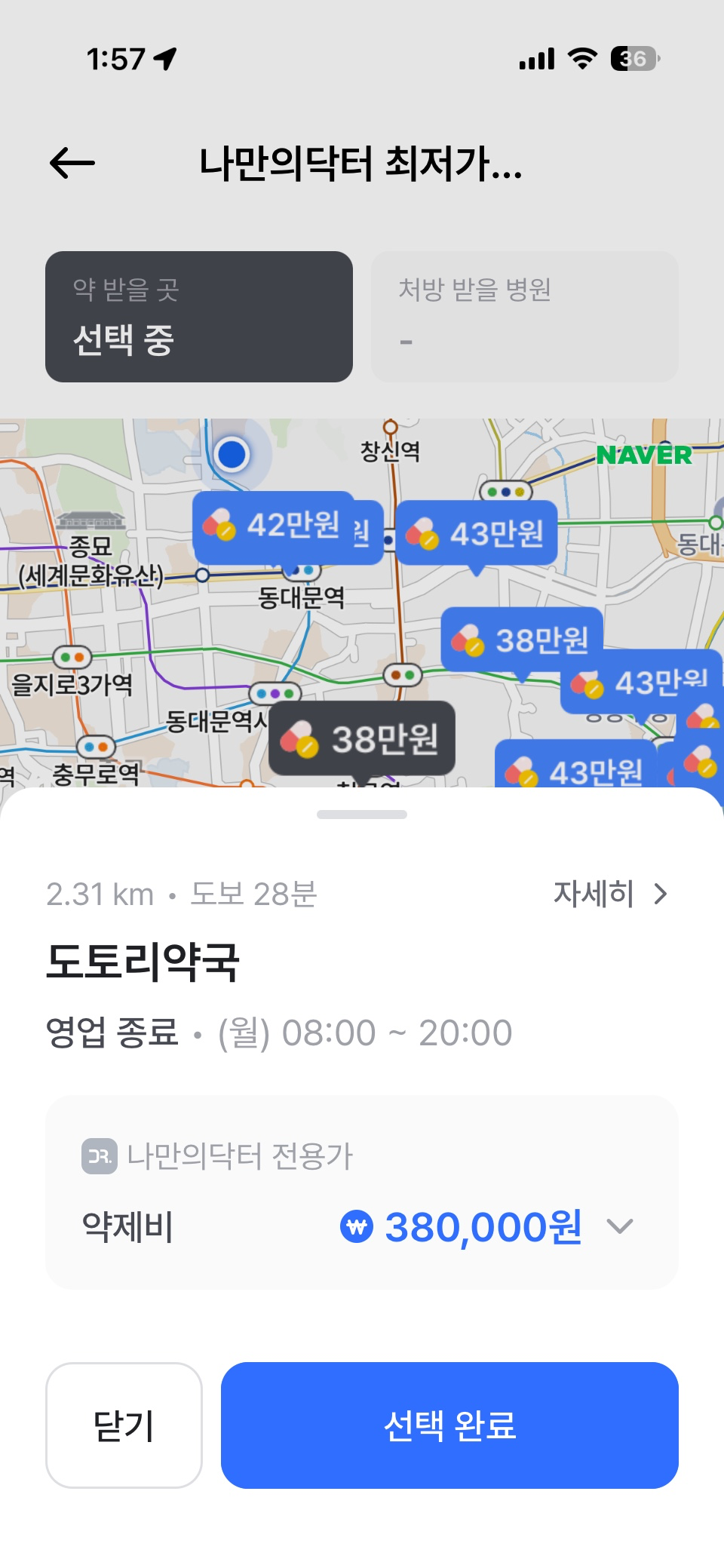Close the pharmacy sheet with 닫기

tap(124, 1425)
